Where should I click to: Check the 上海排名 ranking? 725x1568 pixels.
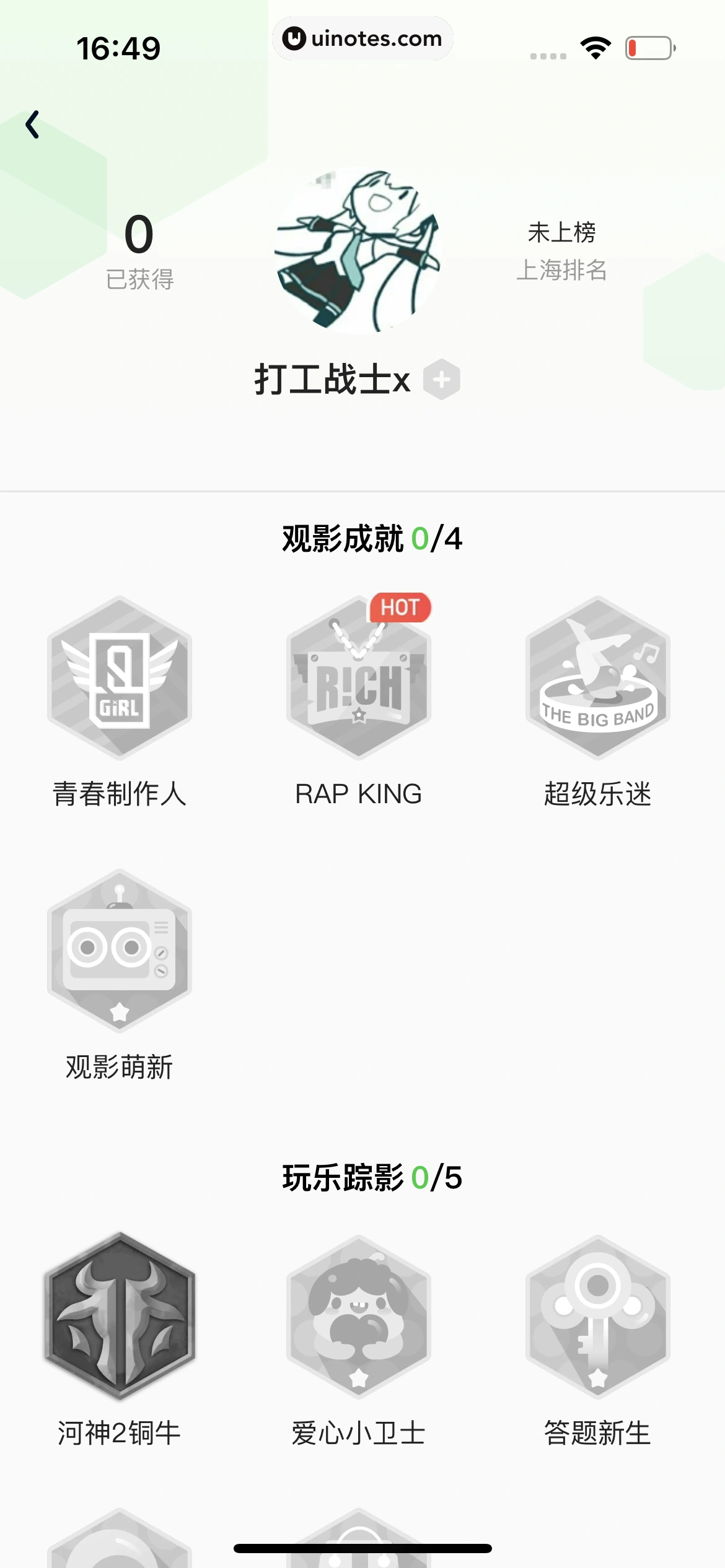[x=561, y=251]
